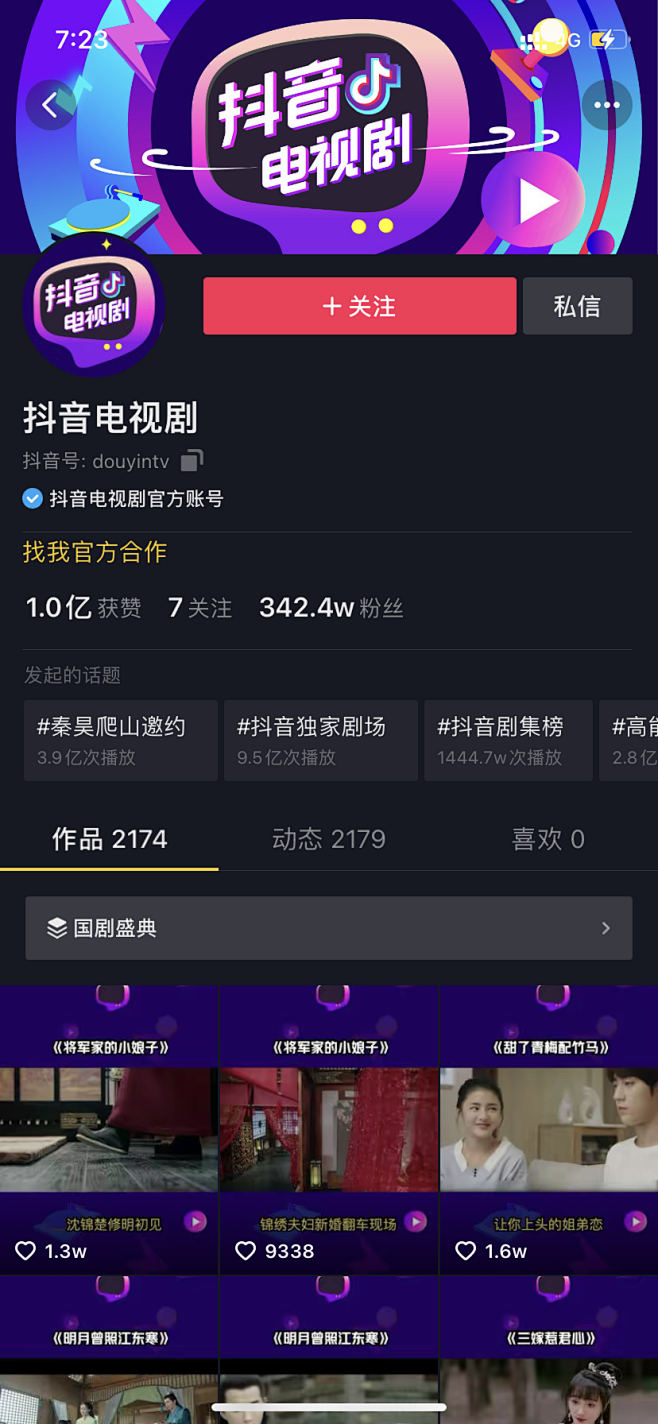Copy the douyintv ID with copy icon
The width and height of the screenshot is (658, 1424).
click(x=192, y=461)
